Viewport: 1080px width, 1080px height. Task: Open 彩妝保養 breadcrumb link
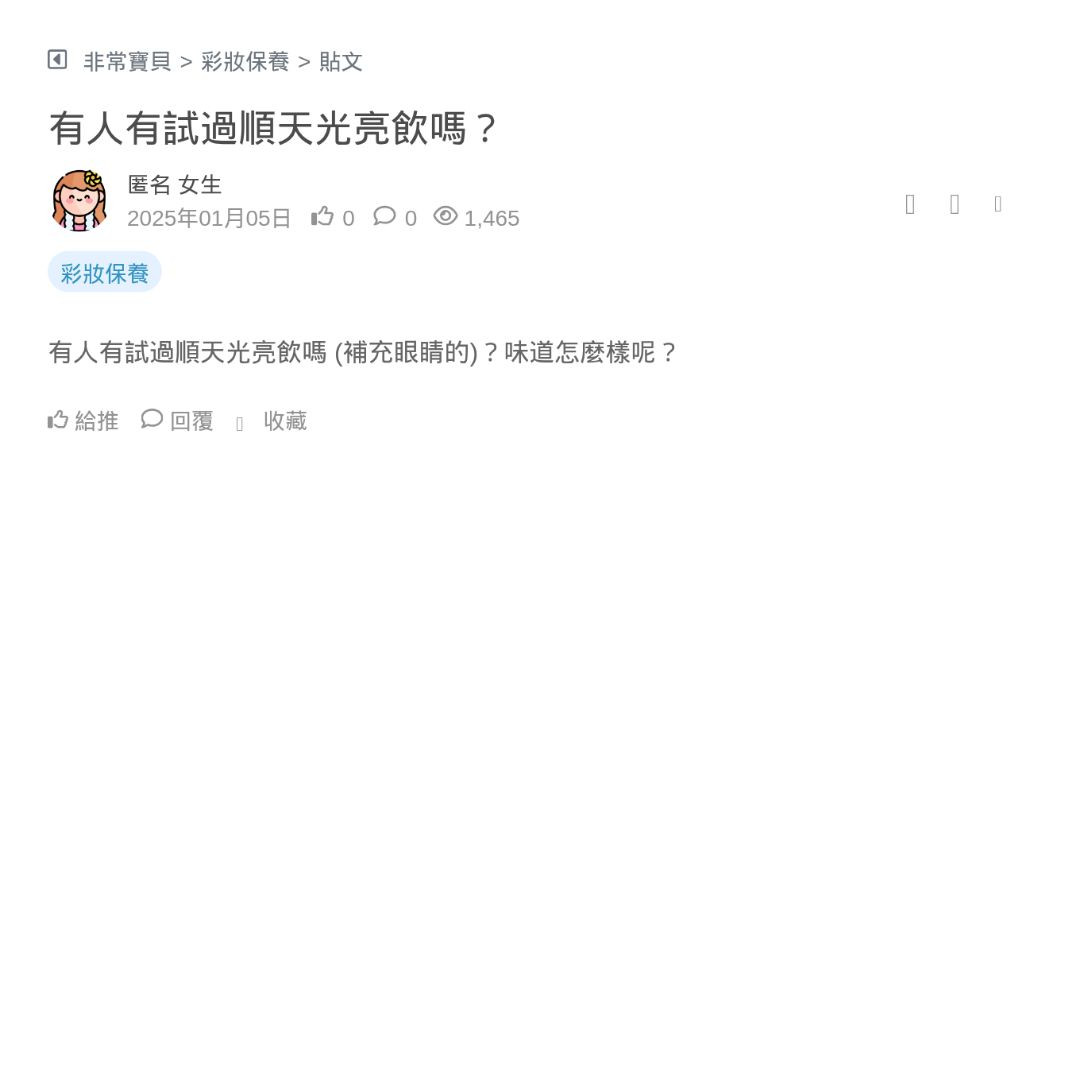[245, 62]
